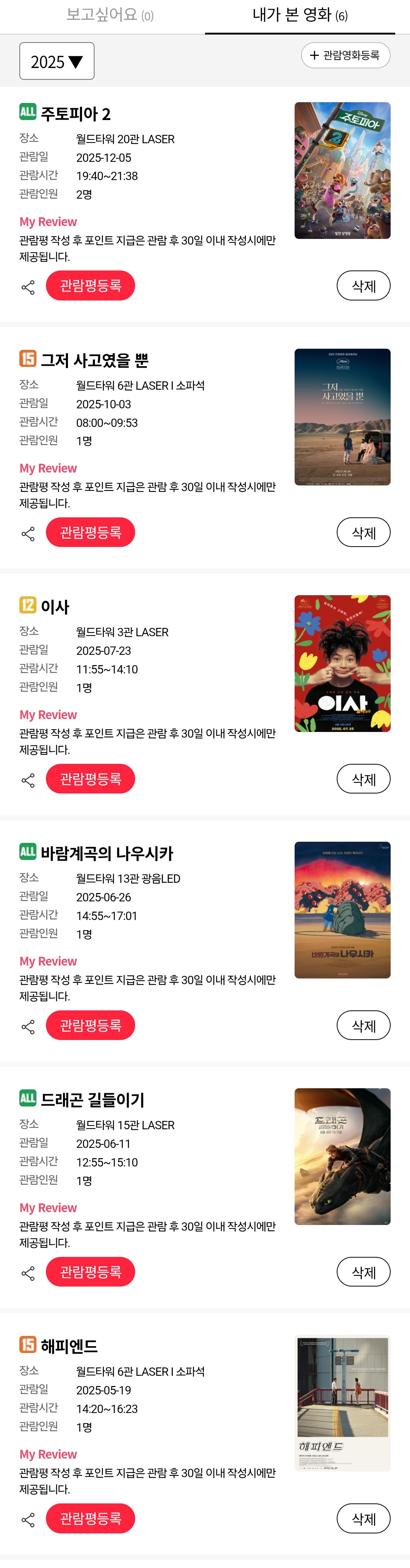The image size is (410, 1568).
Task: Share the 주토피아 2 viewing record
Action: point(28,287)
